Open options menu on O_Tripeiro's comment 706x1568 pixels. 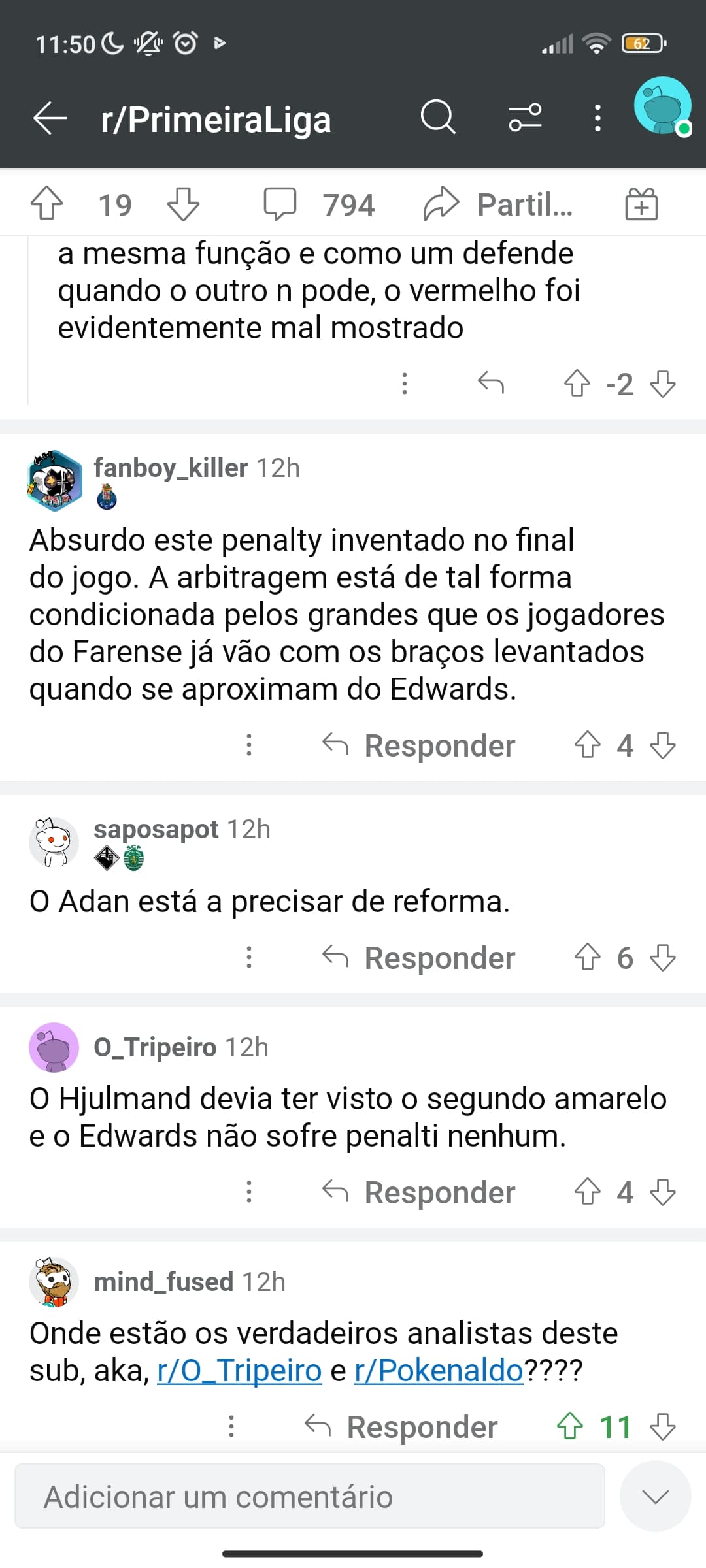click(249, 1192)
